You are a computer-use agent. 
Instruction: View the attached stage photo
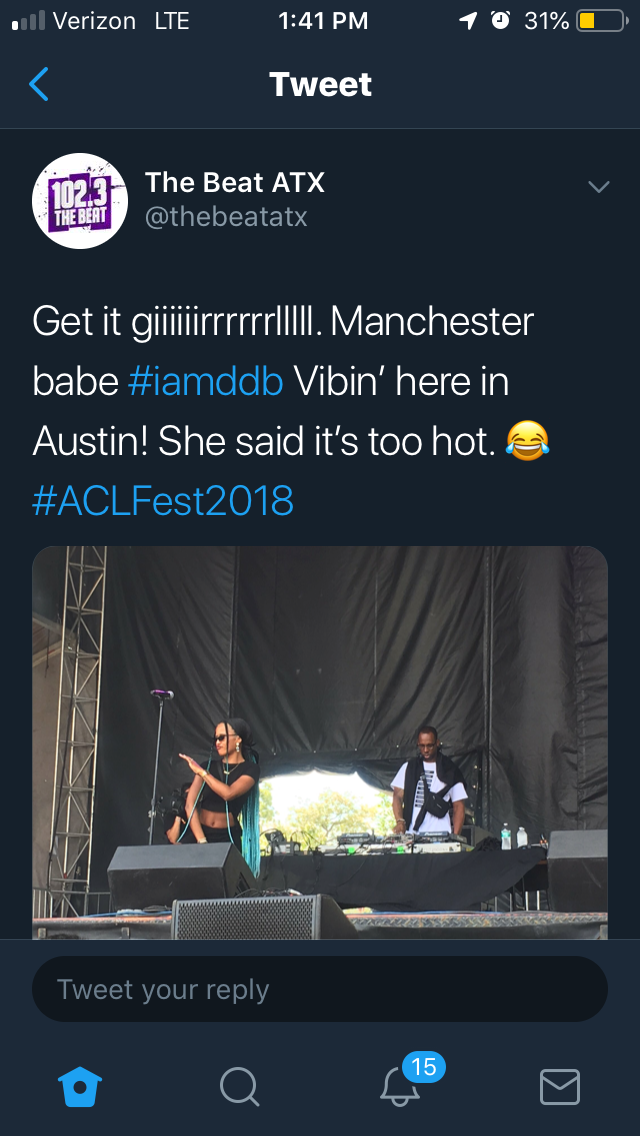pyautogui.click(x=320, y=741)
